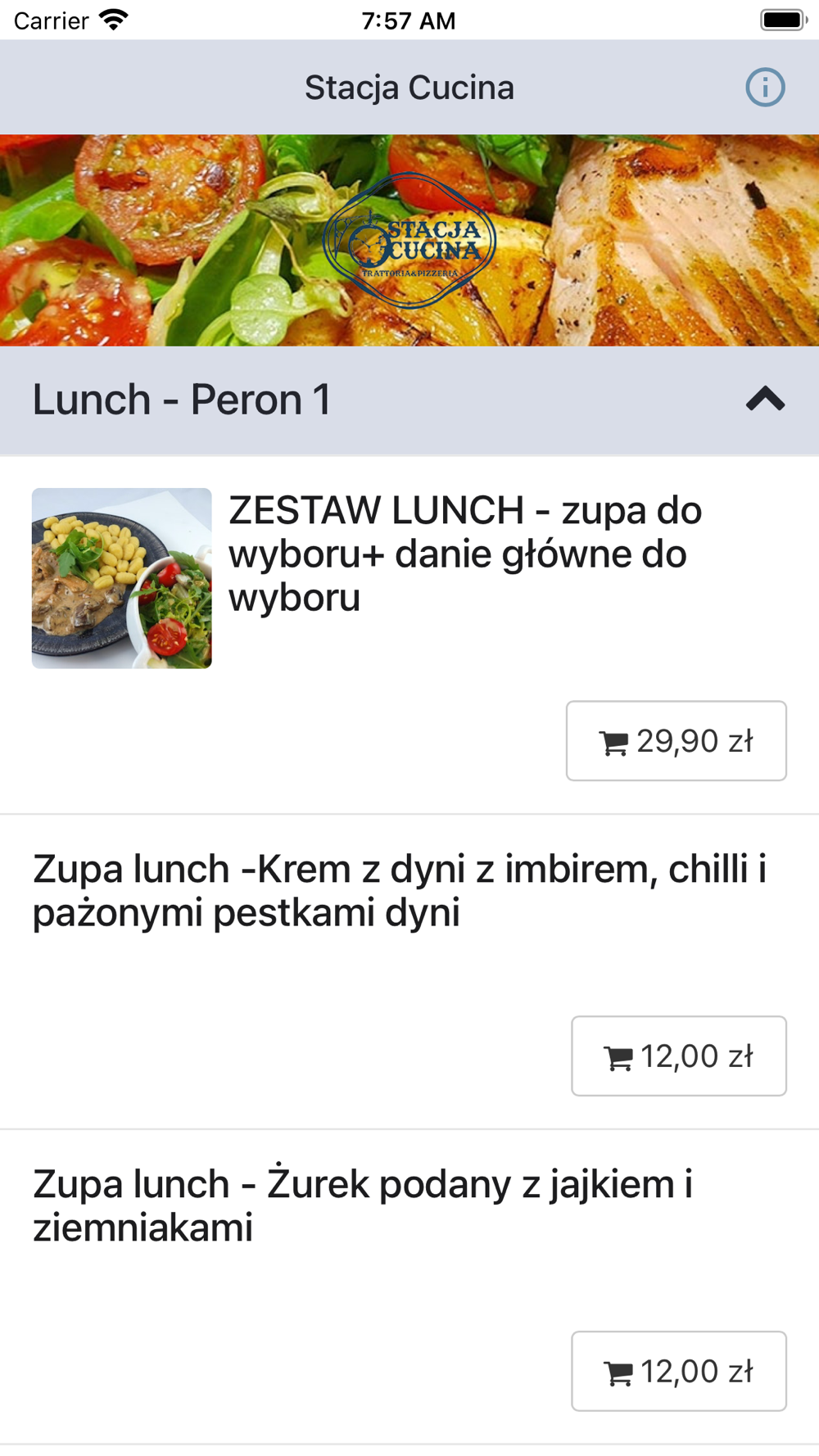Add ZESTAW LUNCH for 29,90 zł to cart

point(676,740)
